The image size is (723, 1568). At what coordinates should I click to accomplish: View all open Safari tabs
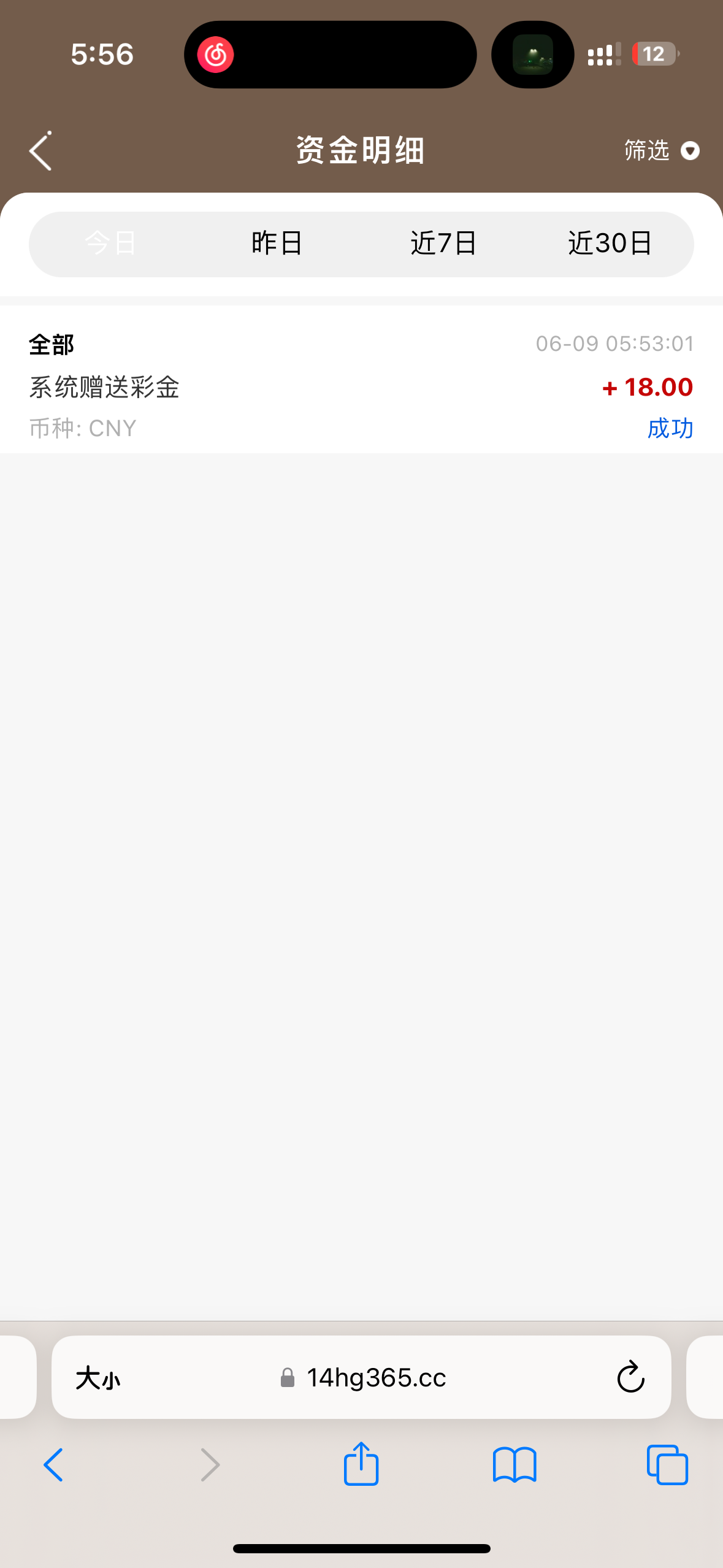click(667, 1465)
